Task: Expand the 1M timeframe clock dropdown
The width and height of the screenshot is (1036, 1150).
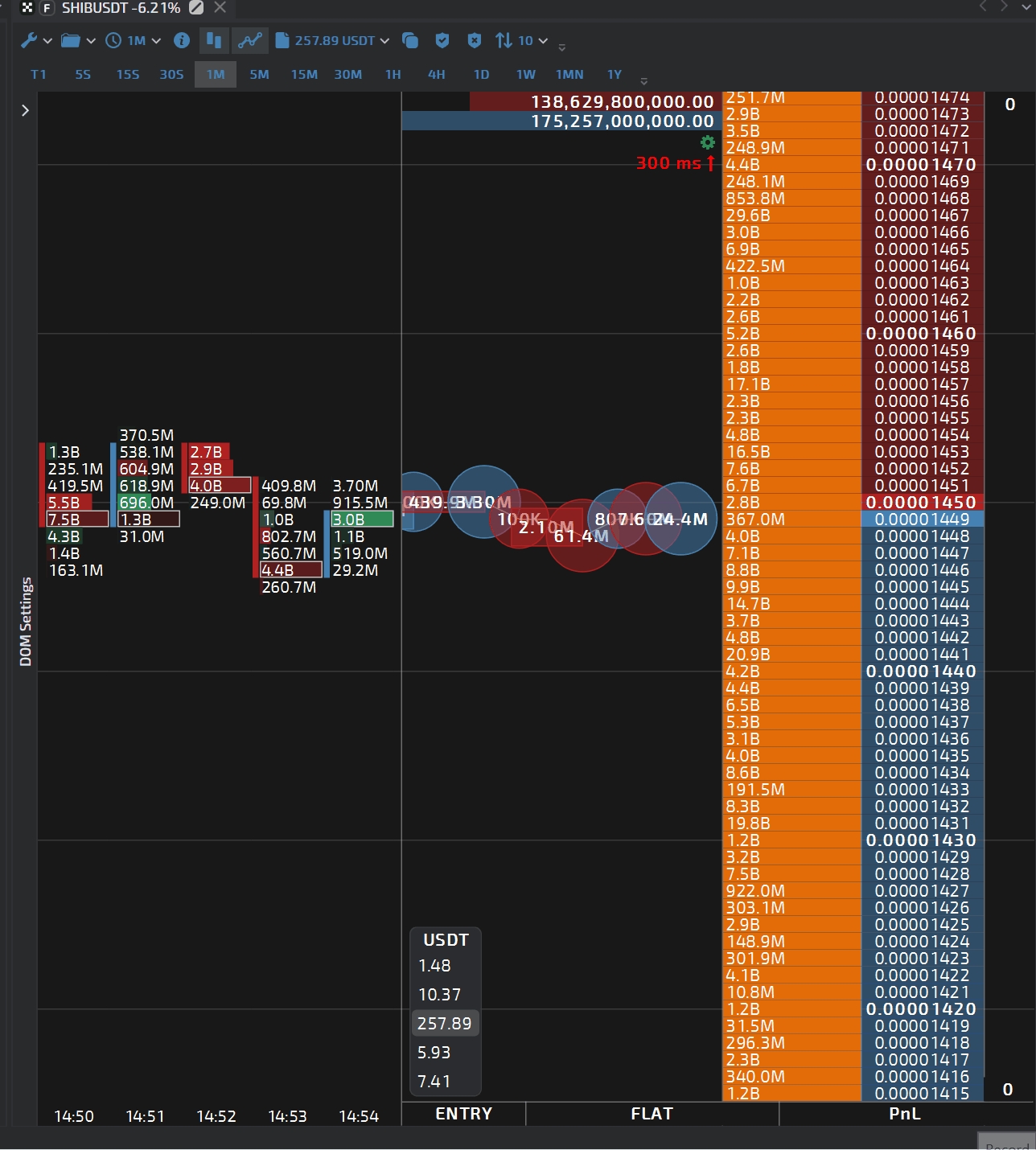Action: coord(134,40)
